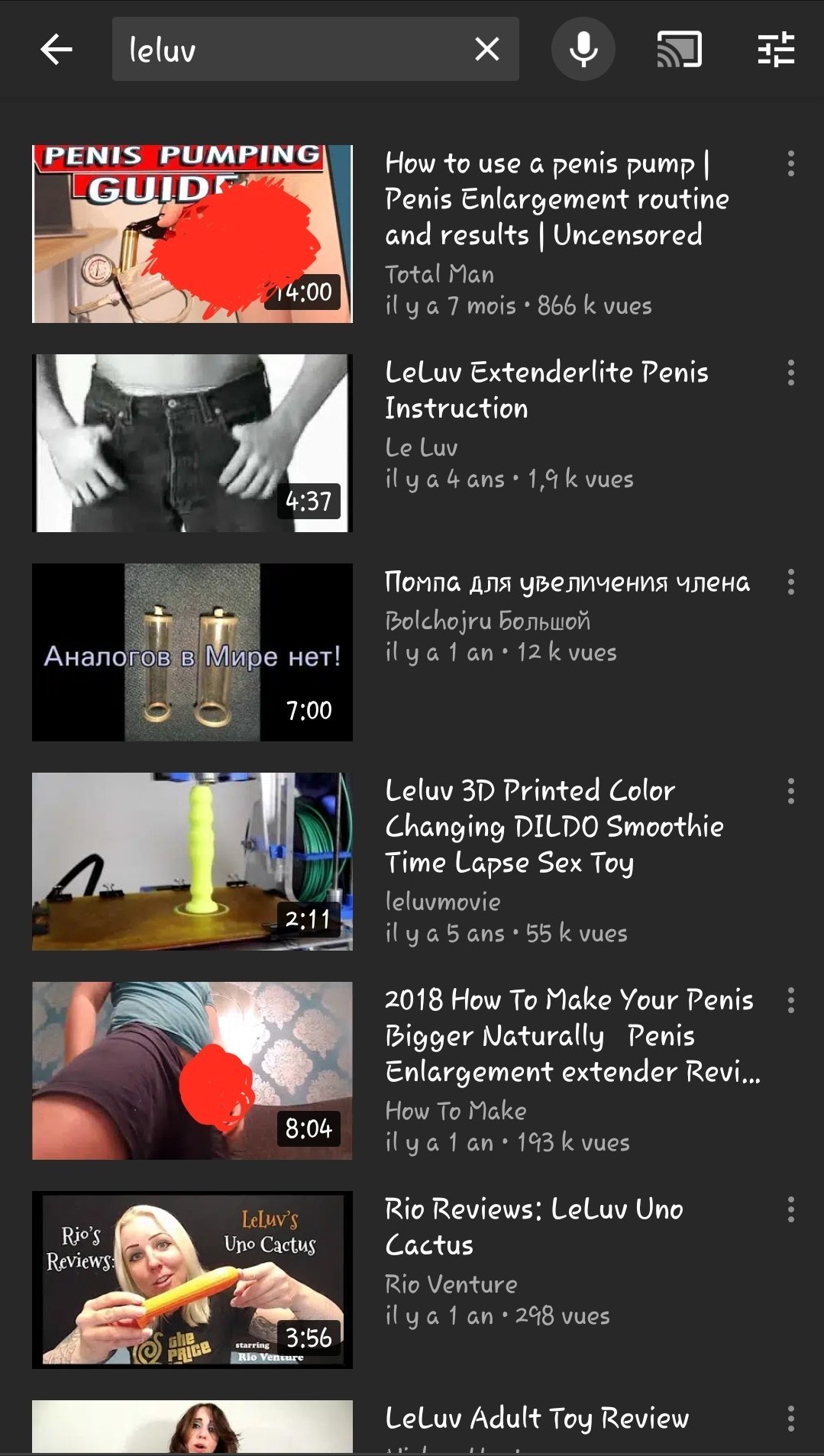This screenshot has width=824, height=1456.
Task: Show options for How To Make video
Action: click(x=791, y=1000)
